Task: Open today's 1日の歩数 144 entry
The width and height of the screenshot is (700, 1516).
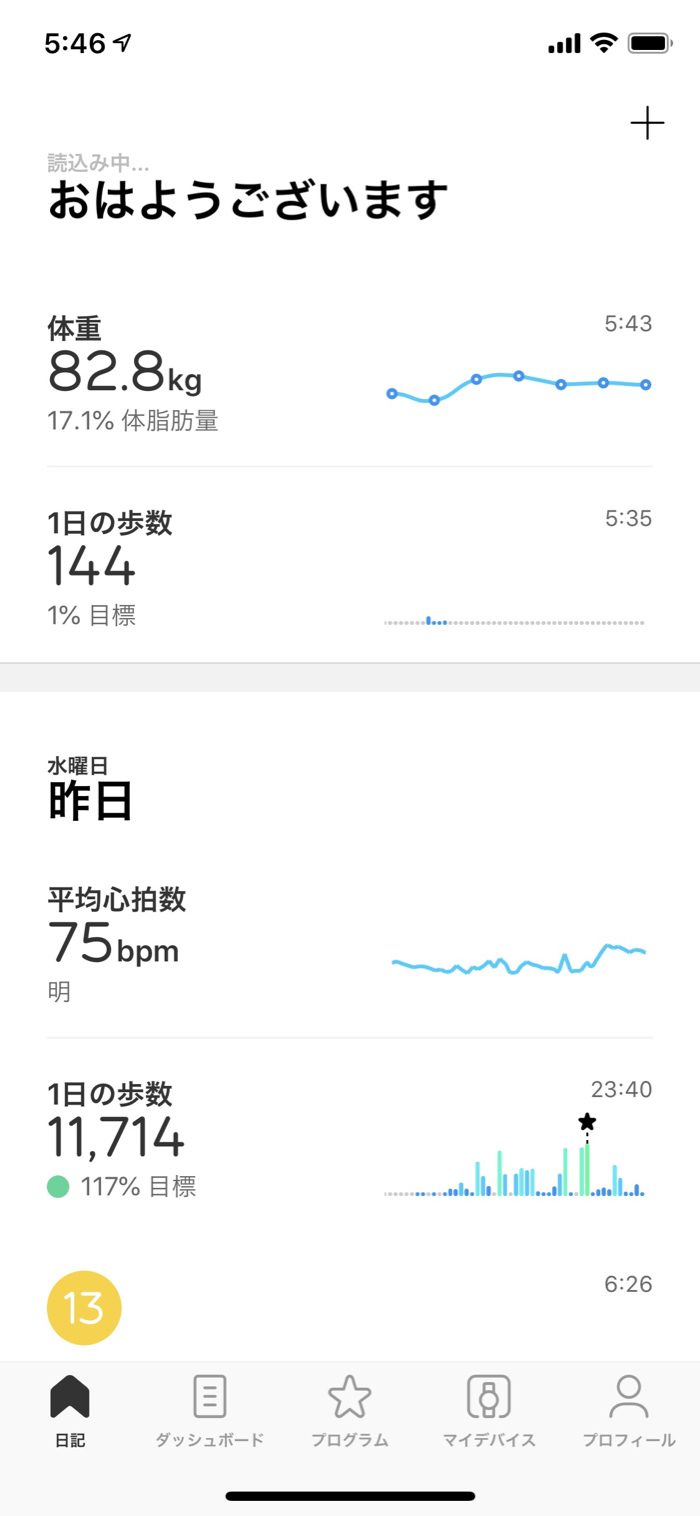Action: pyautogui.click(x=349, y=568)
